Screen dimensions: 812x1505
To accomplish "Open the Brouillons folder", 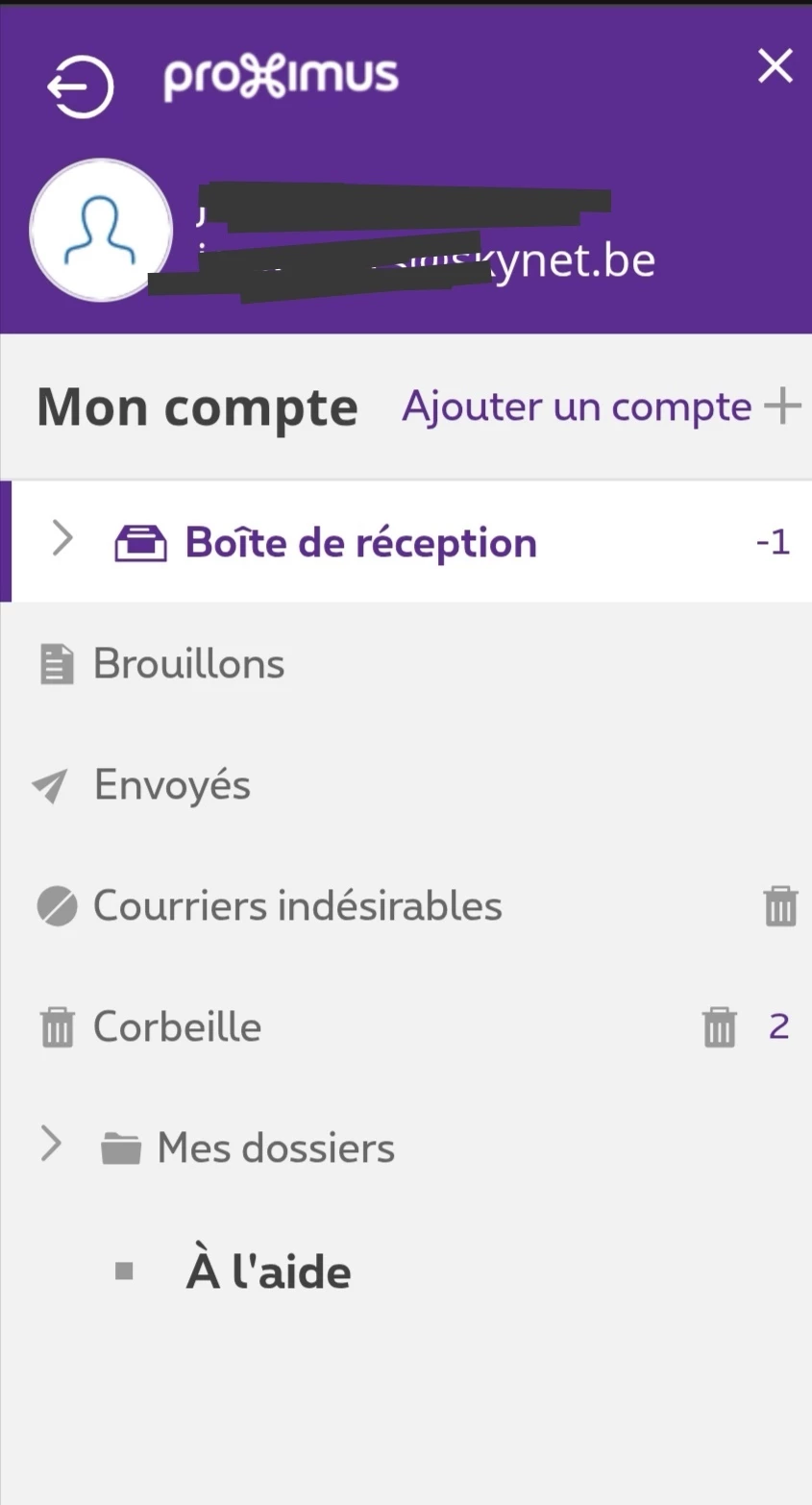I will [188, 664].
